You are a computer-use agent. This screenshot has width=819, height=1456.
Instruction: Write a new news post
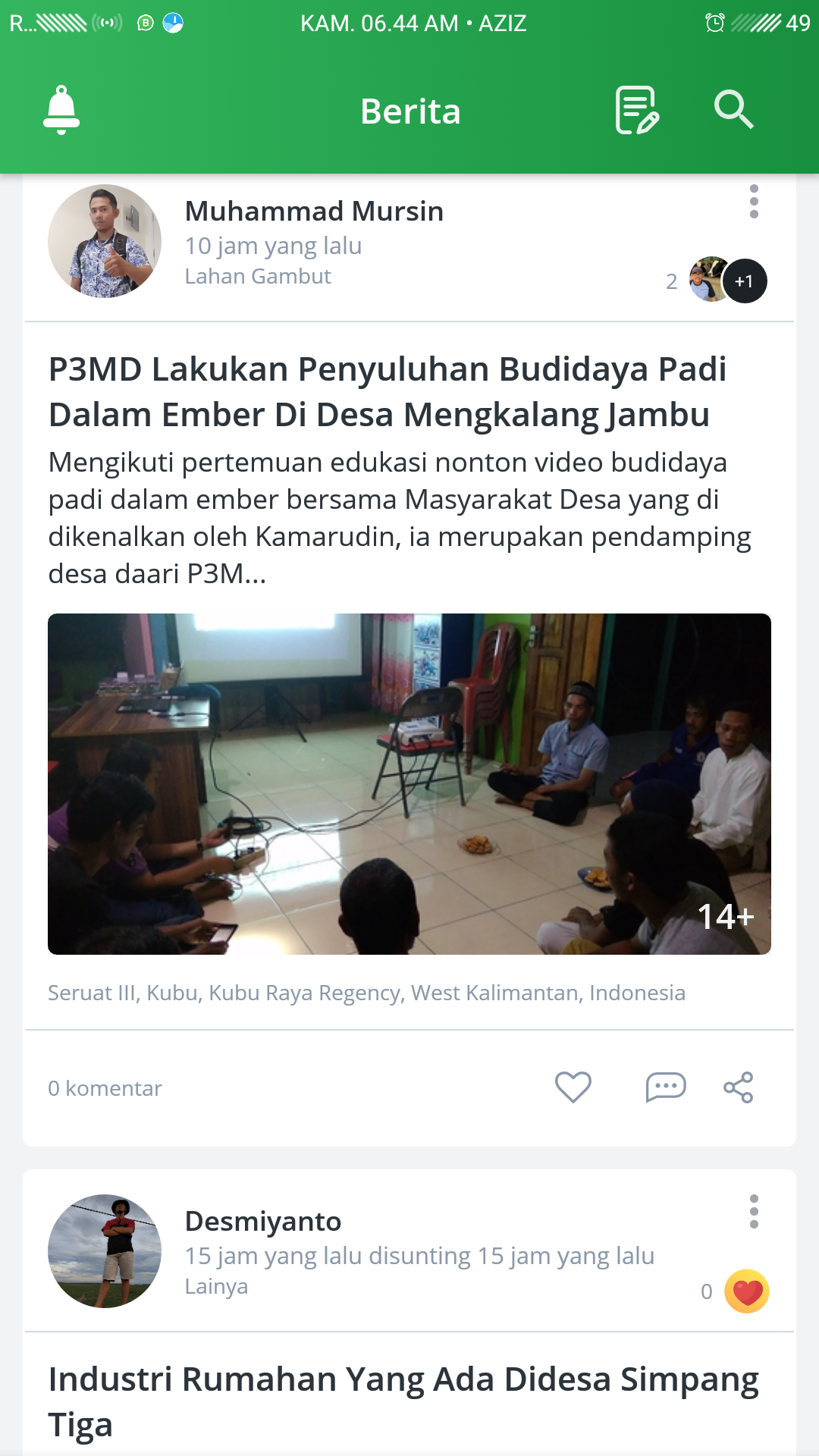click(636, 111)
